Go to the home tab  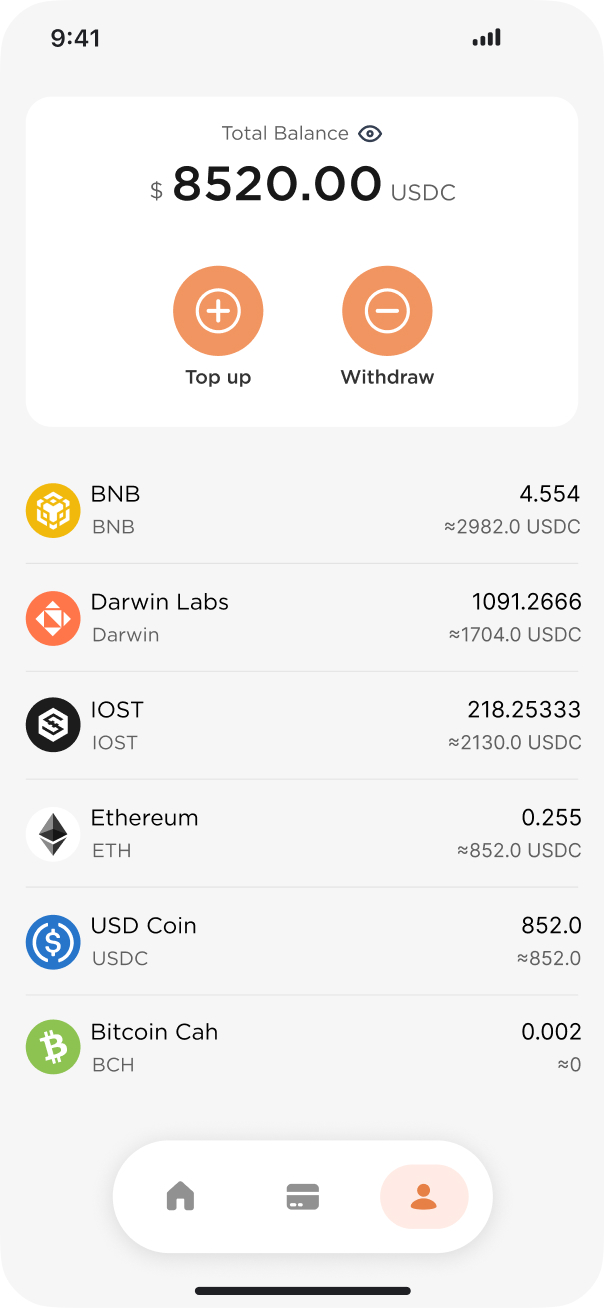(x=181, y=1196)
